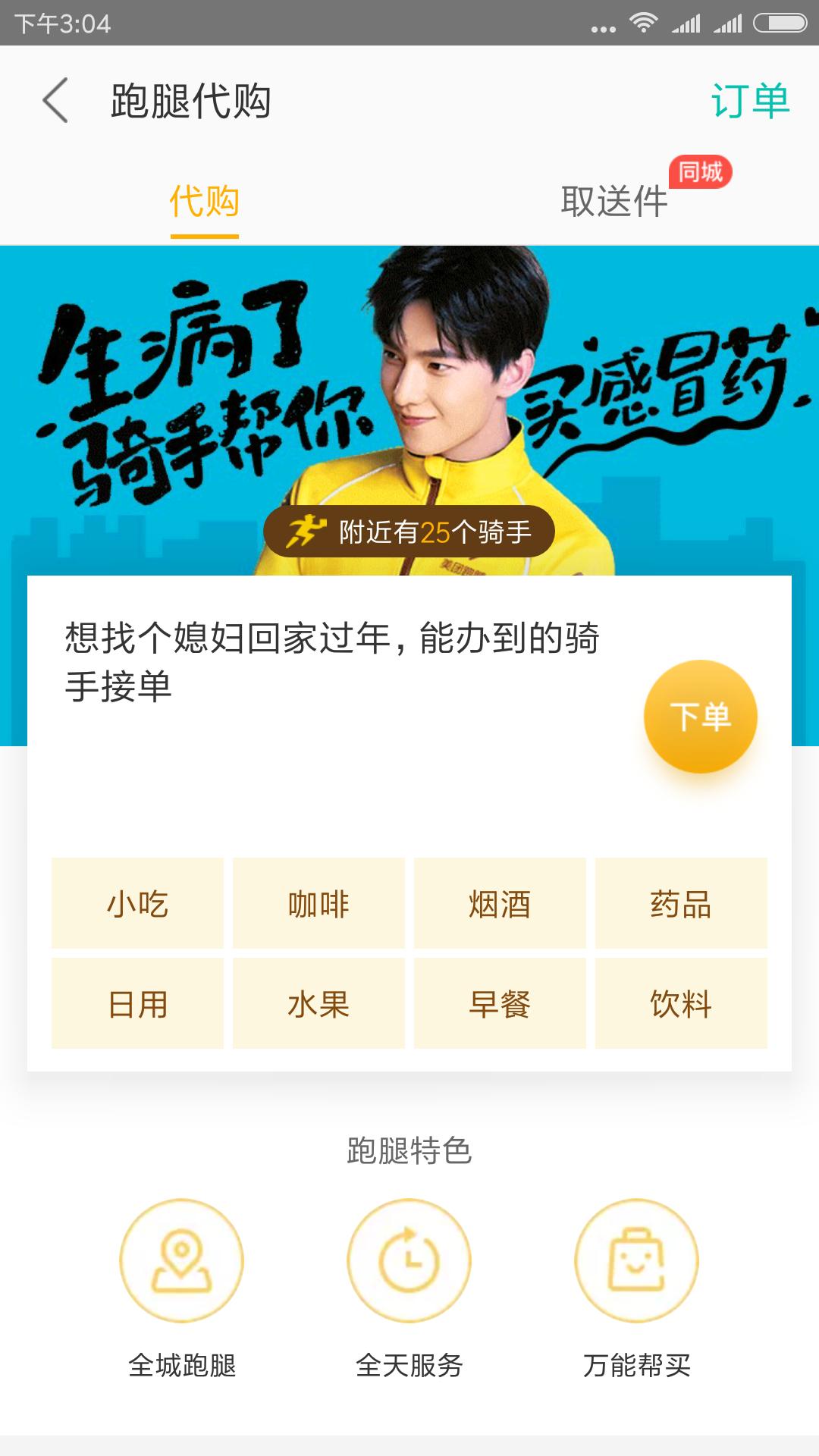819x1456 pixels.
Task: Pick the 烟酒 category
Action: [500, 903]
